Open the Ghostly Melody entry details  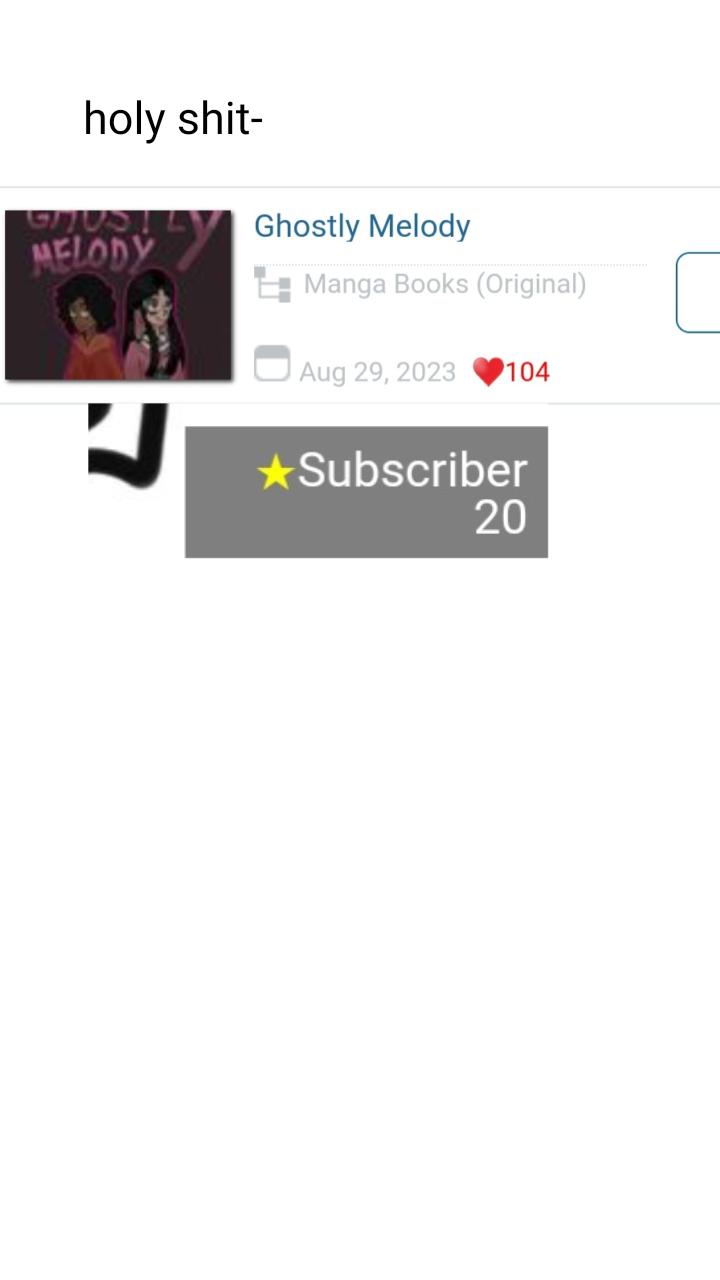coord(362,226)
